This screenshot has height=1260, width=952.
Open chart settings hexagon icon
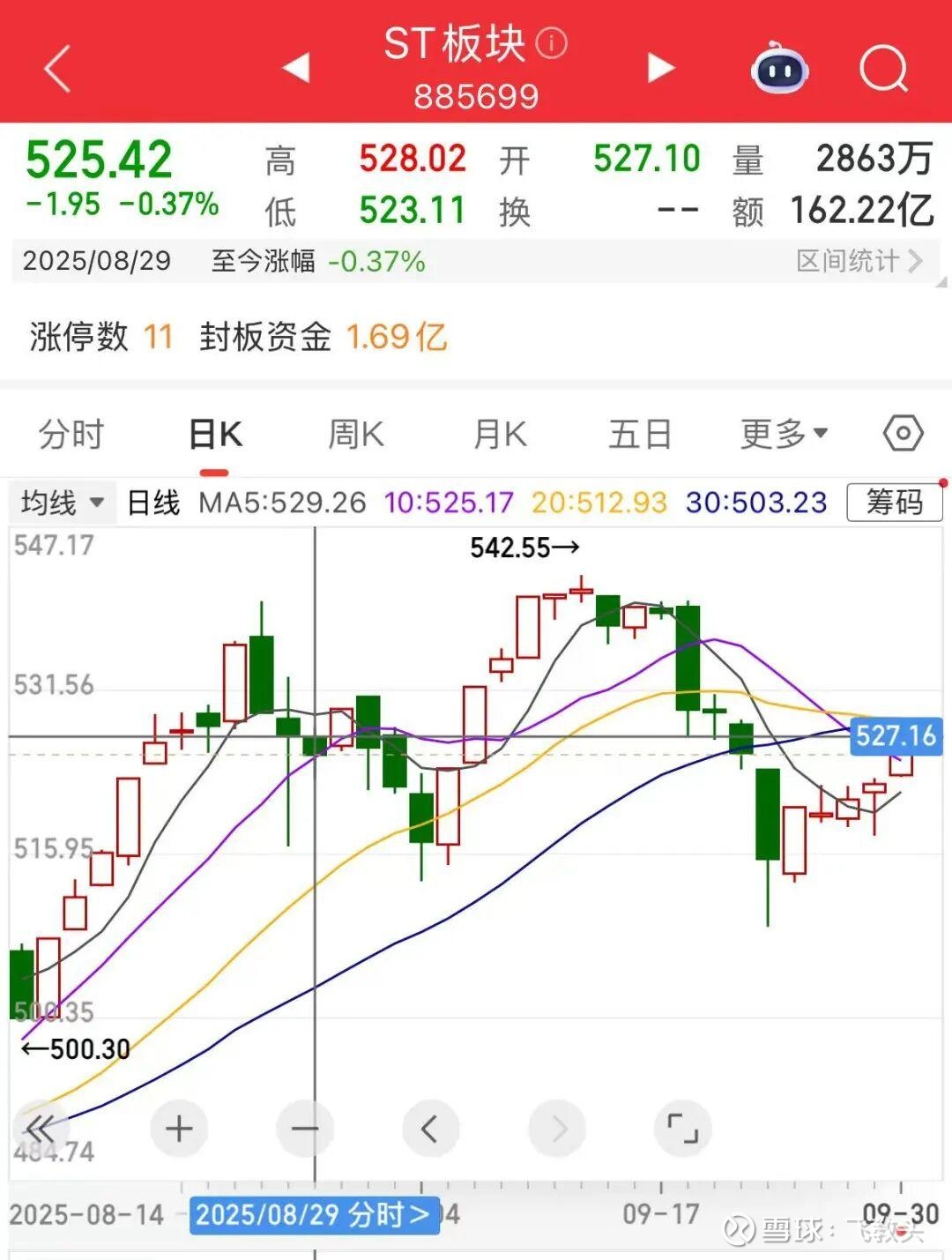(903, 434)
